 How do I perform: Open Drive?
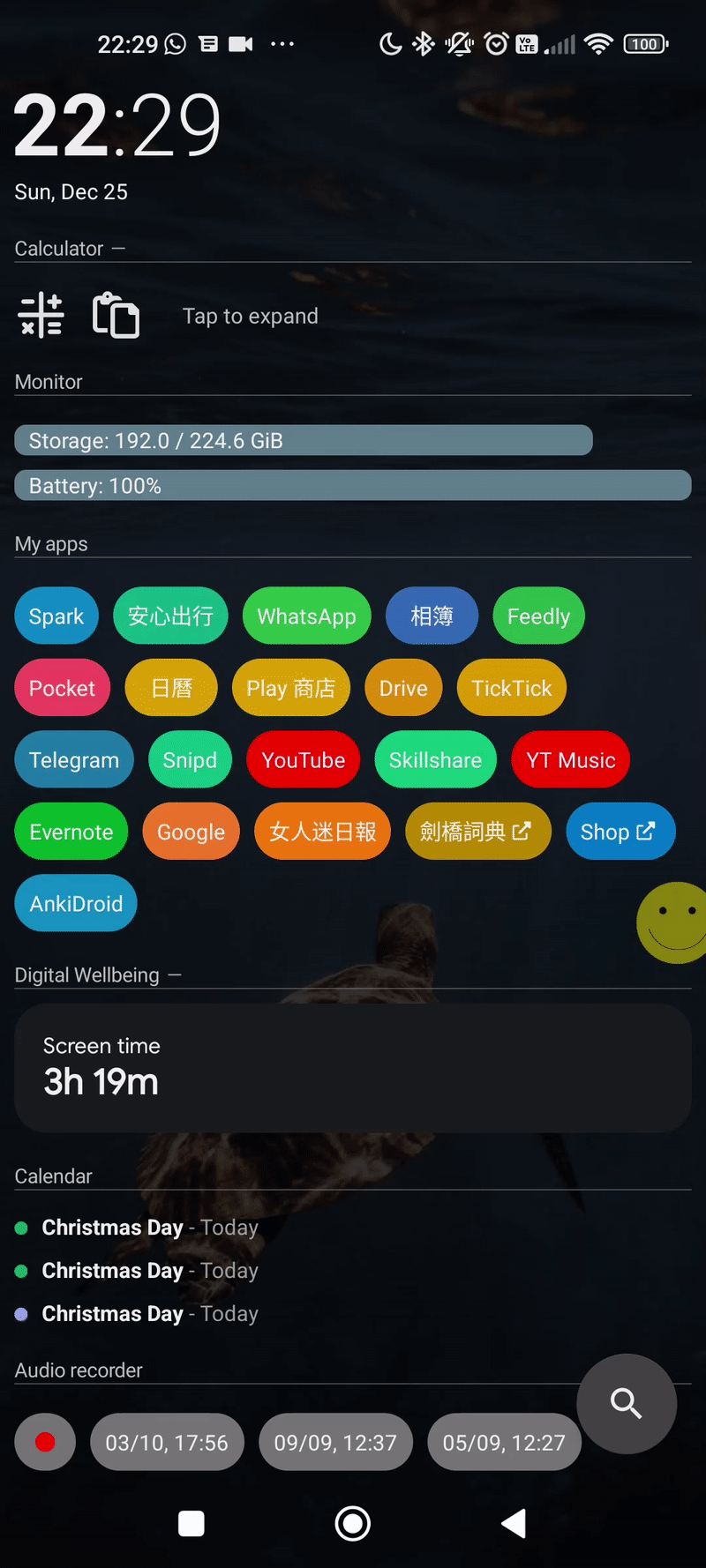403,688
